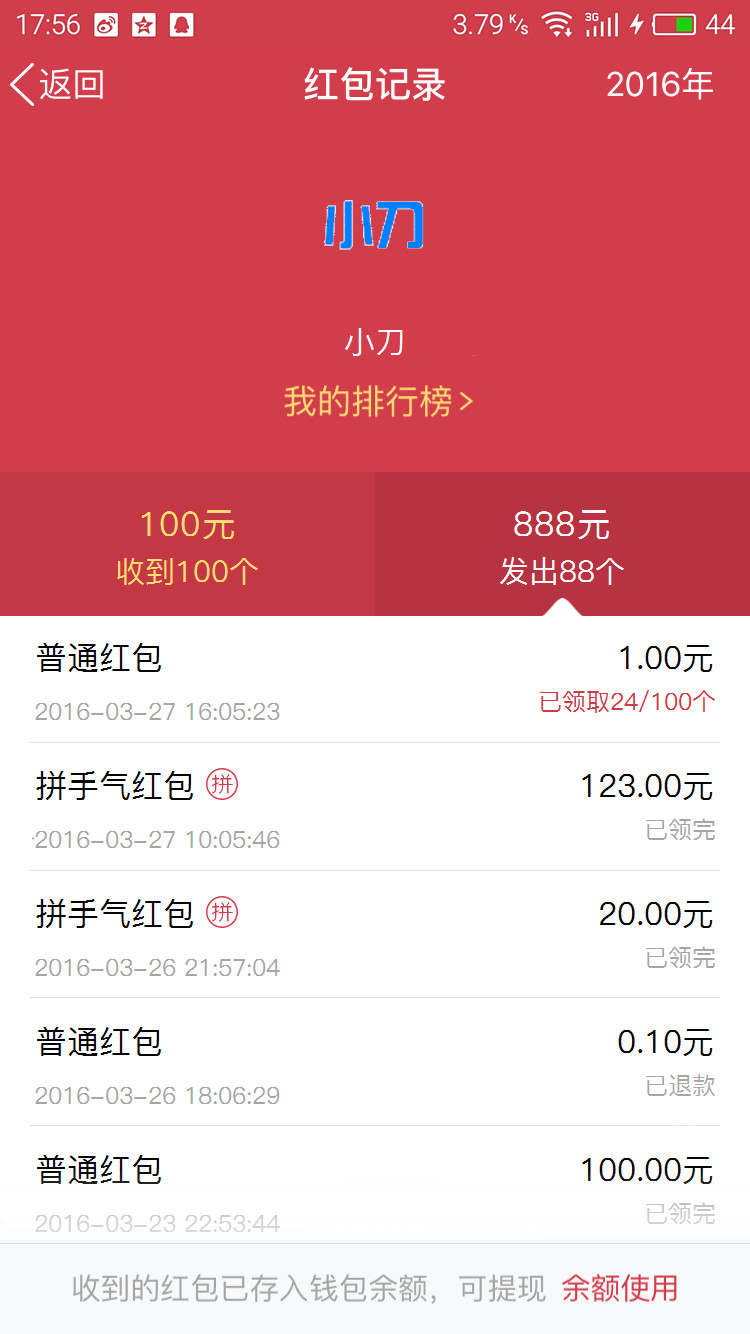View the 100.00元 普通红包 record
Screen dimensions: 750x1334
click(x=375, y=1188)
